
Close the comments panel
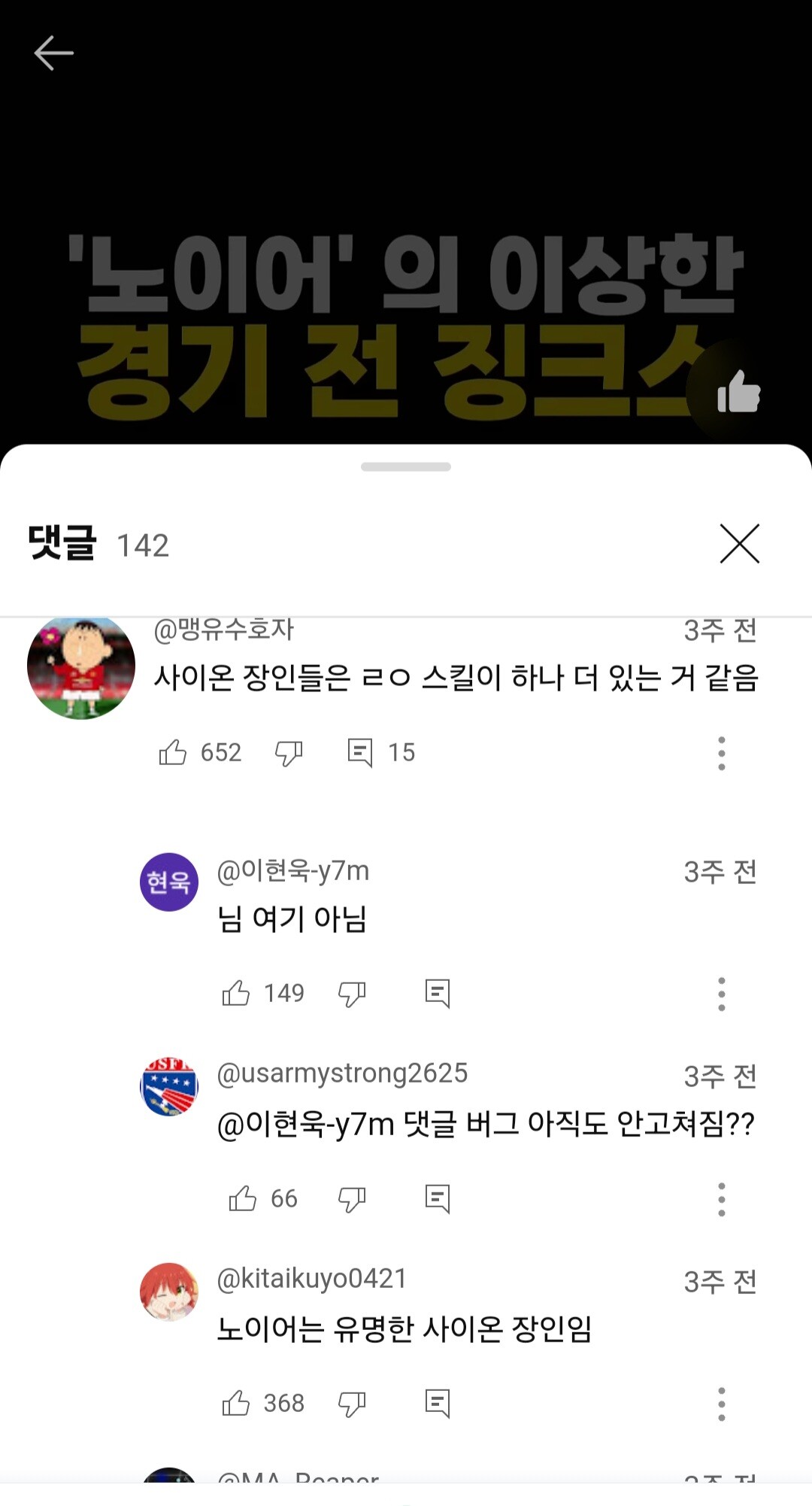click(739, 544)
